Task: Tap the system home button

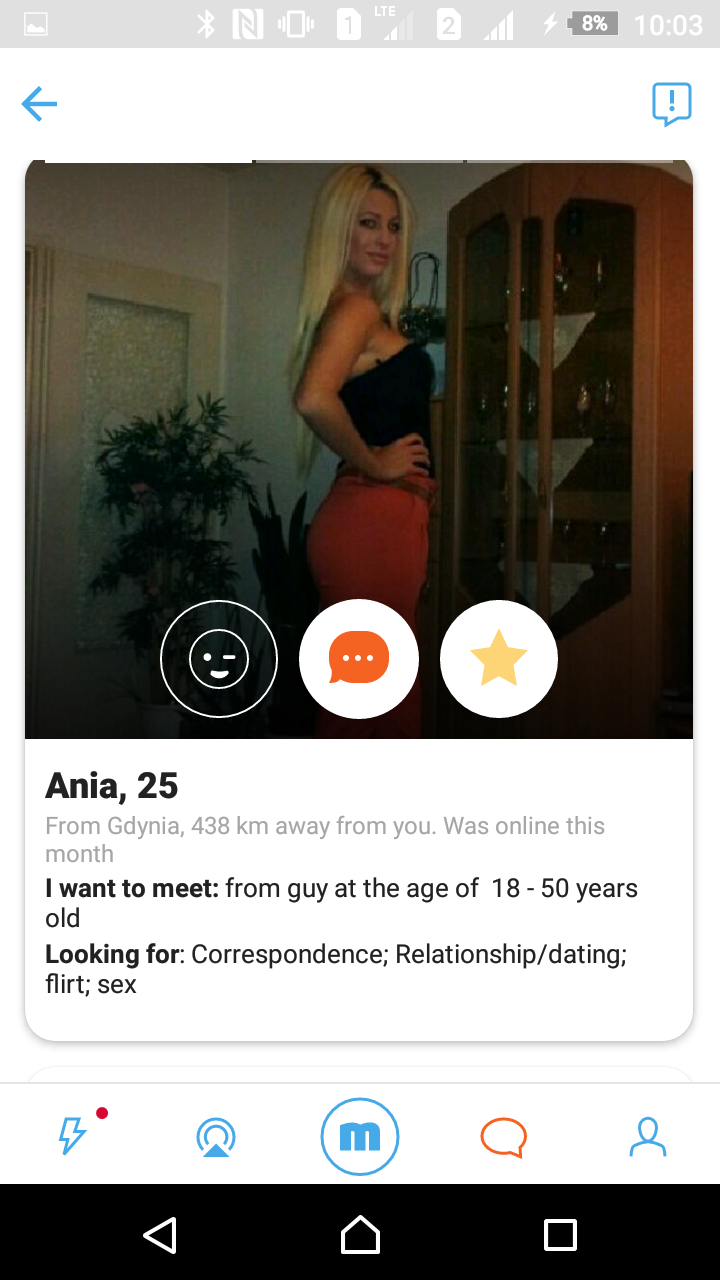Action: click(360, 1235)
